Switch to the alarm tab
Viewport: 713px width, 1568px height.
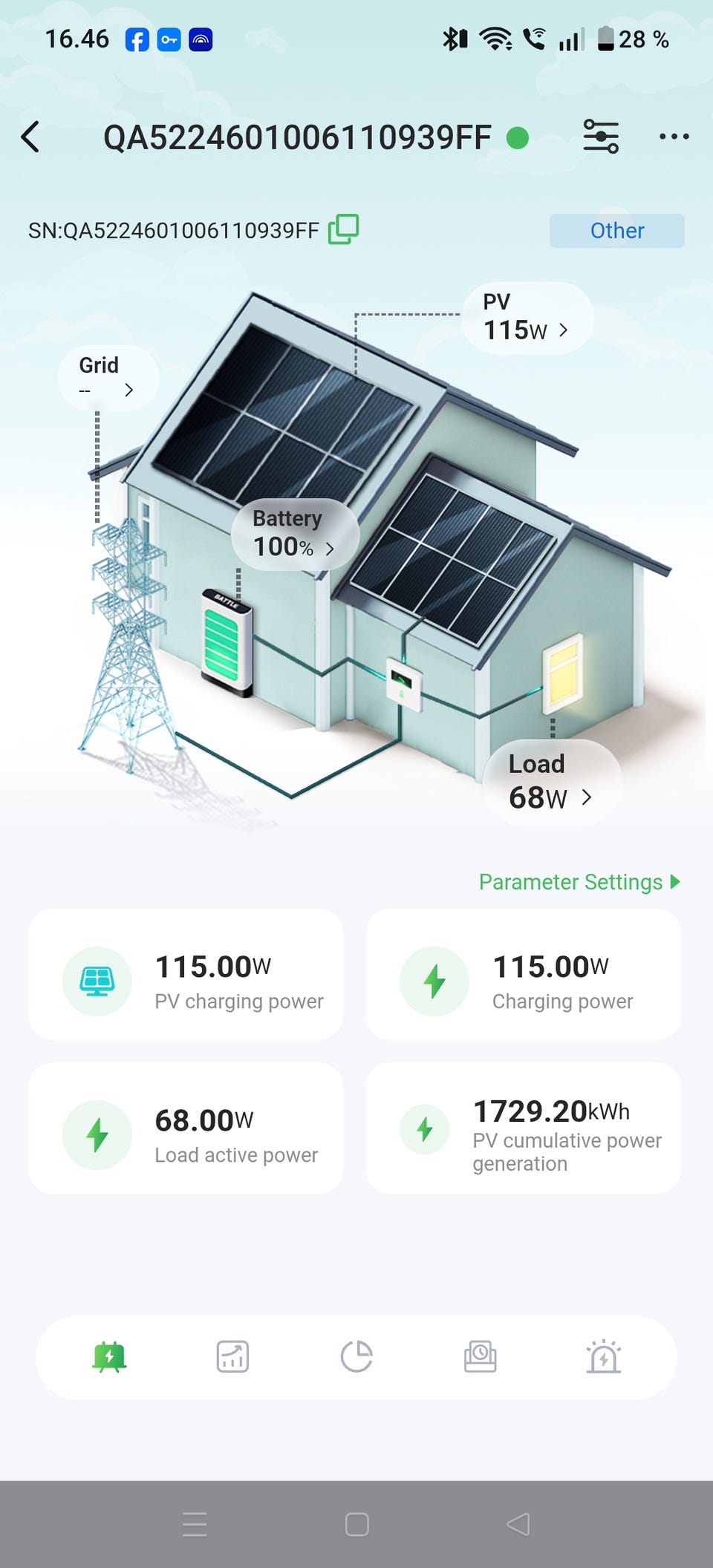pyautogui.click(x=604, y=1357)
